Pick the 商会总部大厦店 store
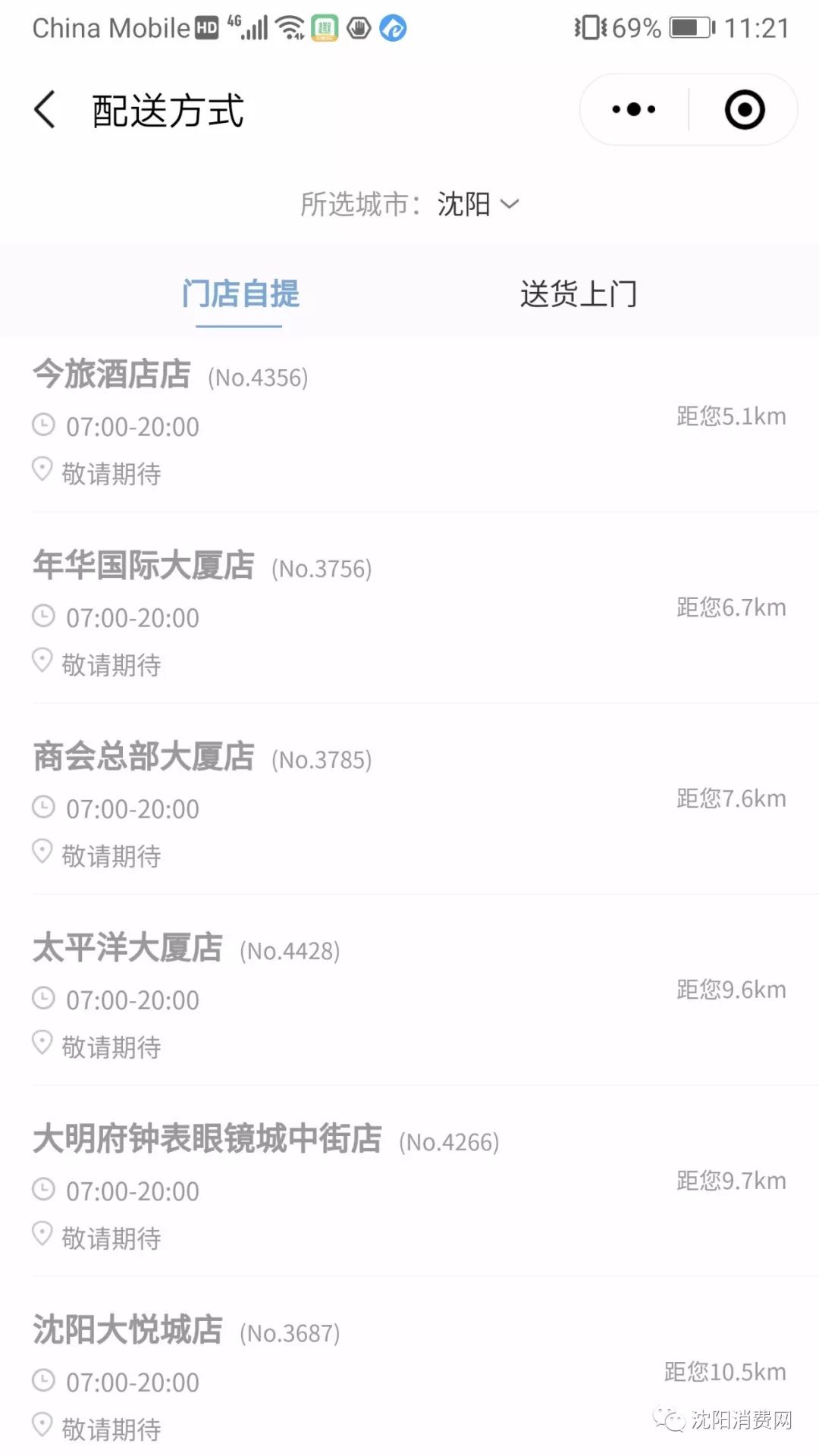819x1456 pixels. [x=144, y=757]
